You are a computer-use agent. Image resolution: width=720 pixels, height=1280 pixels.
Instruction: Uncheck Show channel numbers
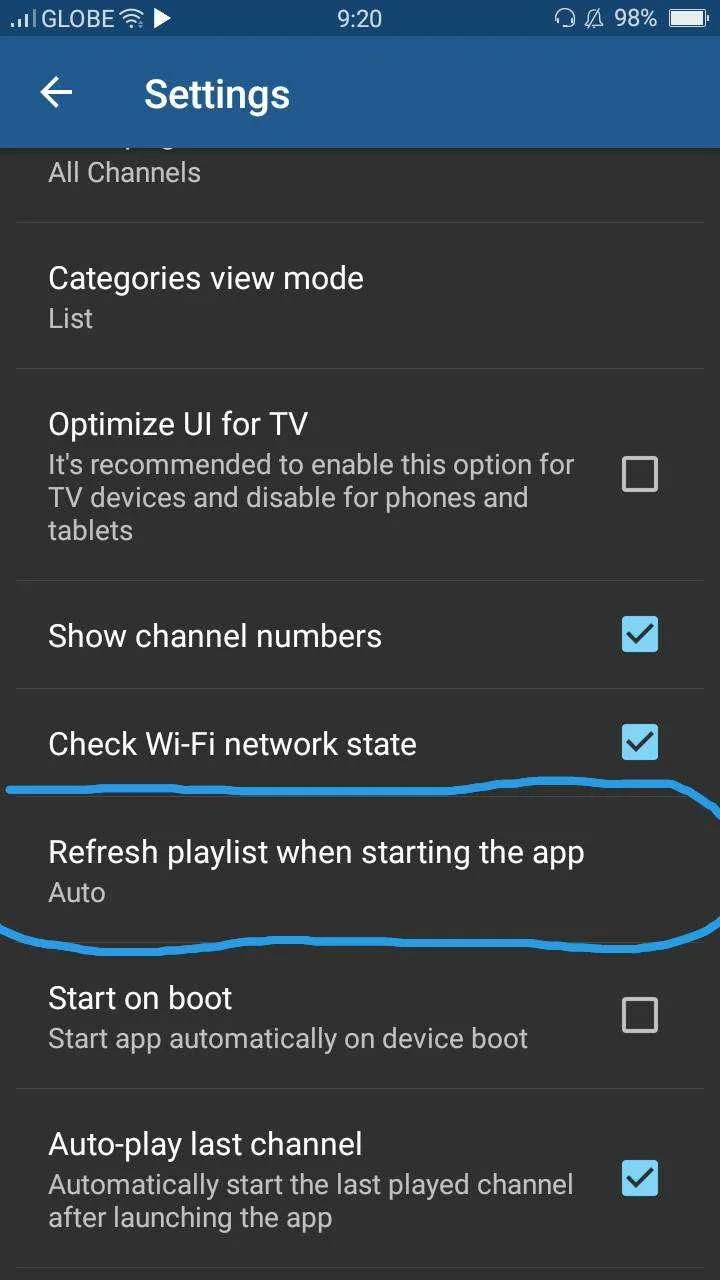[x=640, y=634]
